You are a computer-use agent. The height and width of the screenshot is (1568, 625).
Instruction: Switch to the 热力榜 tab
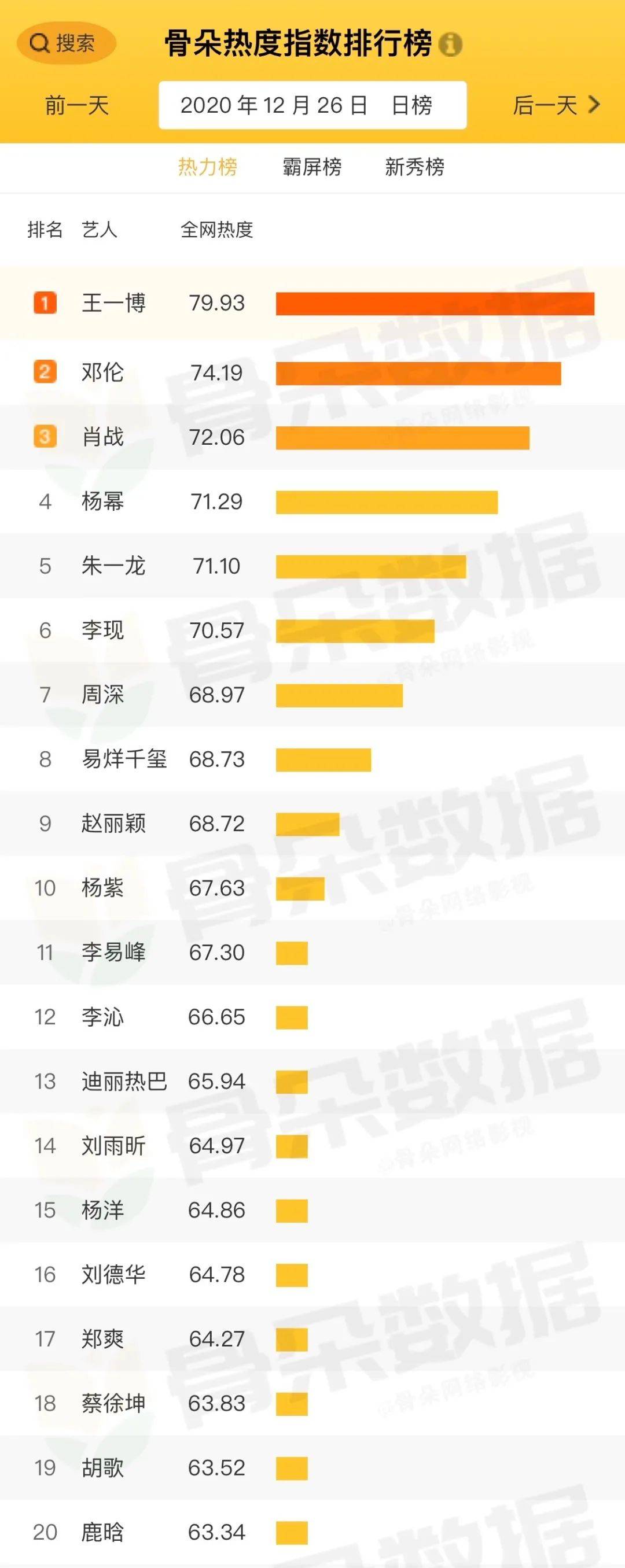[x=207, y=167]
